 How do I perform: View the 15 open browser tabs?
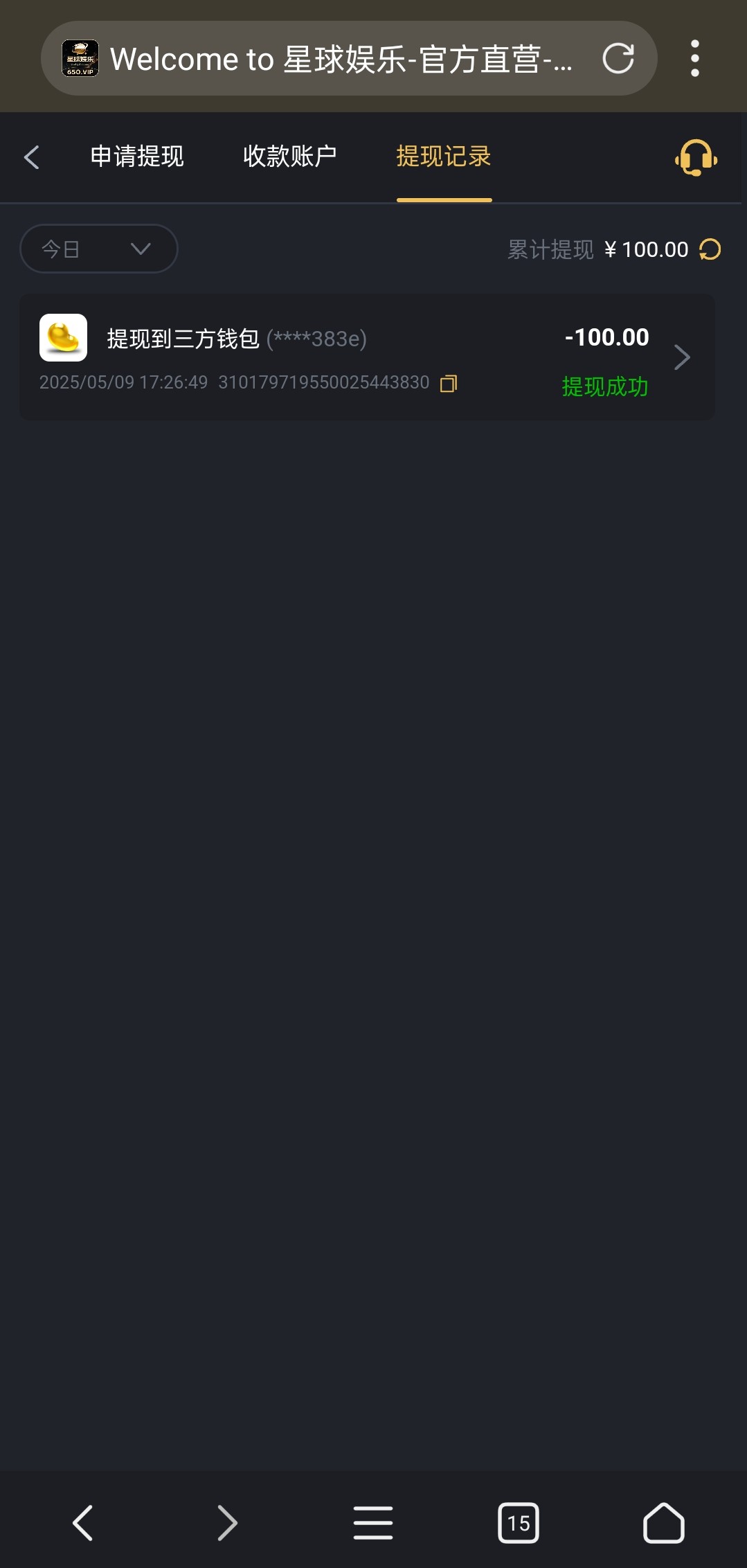tap(519, 1523)
